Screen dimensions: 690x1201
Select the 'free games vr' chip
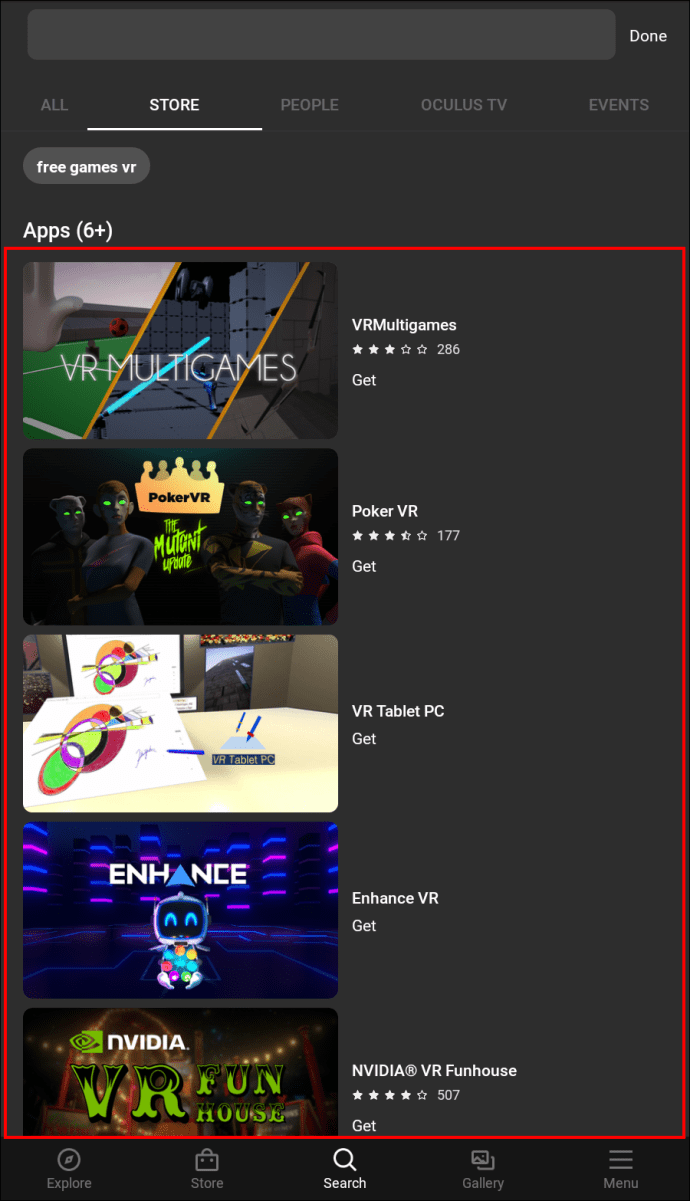point(86,167)
